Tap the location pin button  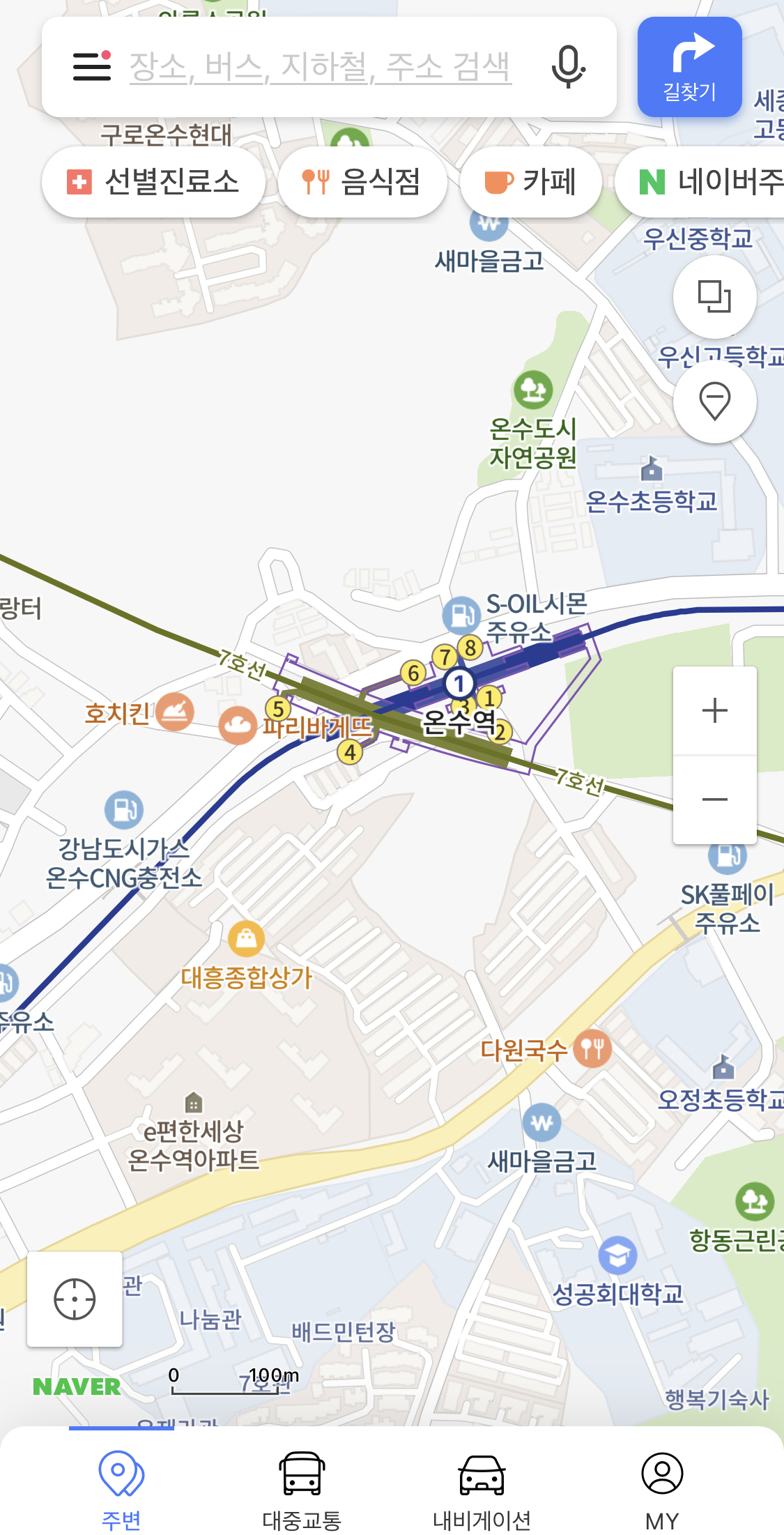coord(714,402)
